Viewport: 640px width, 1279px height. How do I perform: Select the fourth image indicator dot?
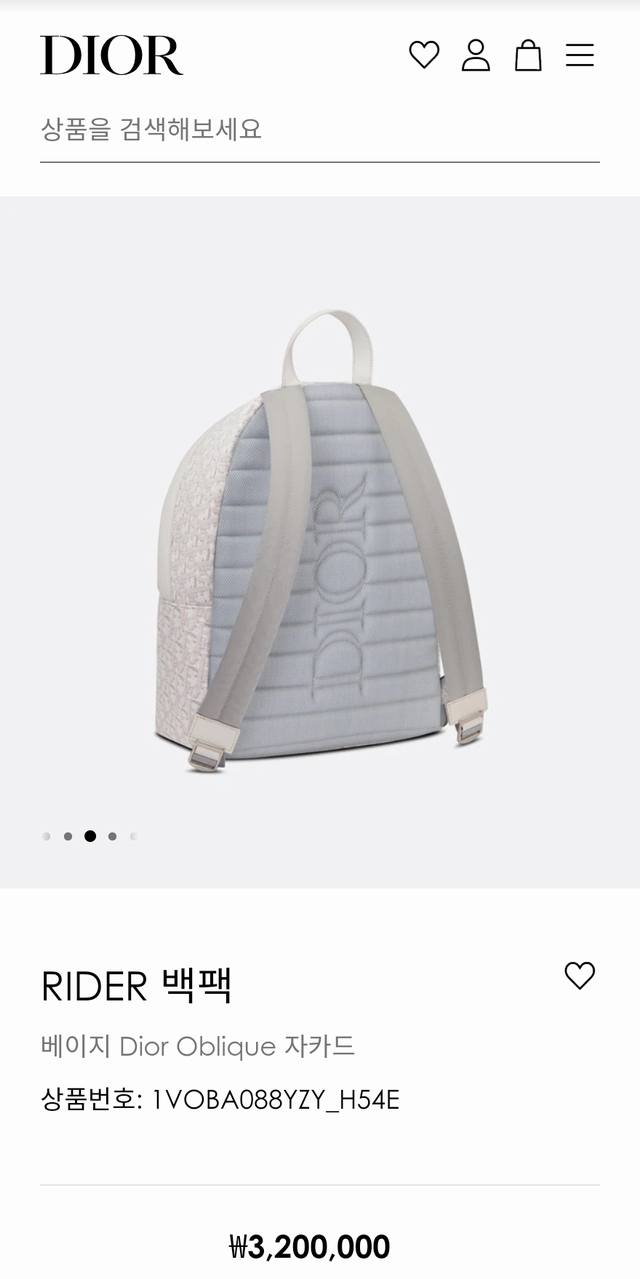(x=112, y=836)
